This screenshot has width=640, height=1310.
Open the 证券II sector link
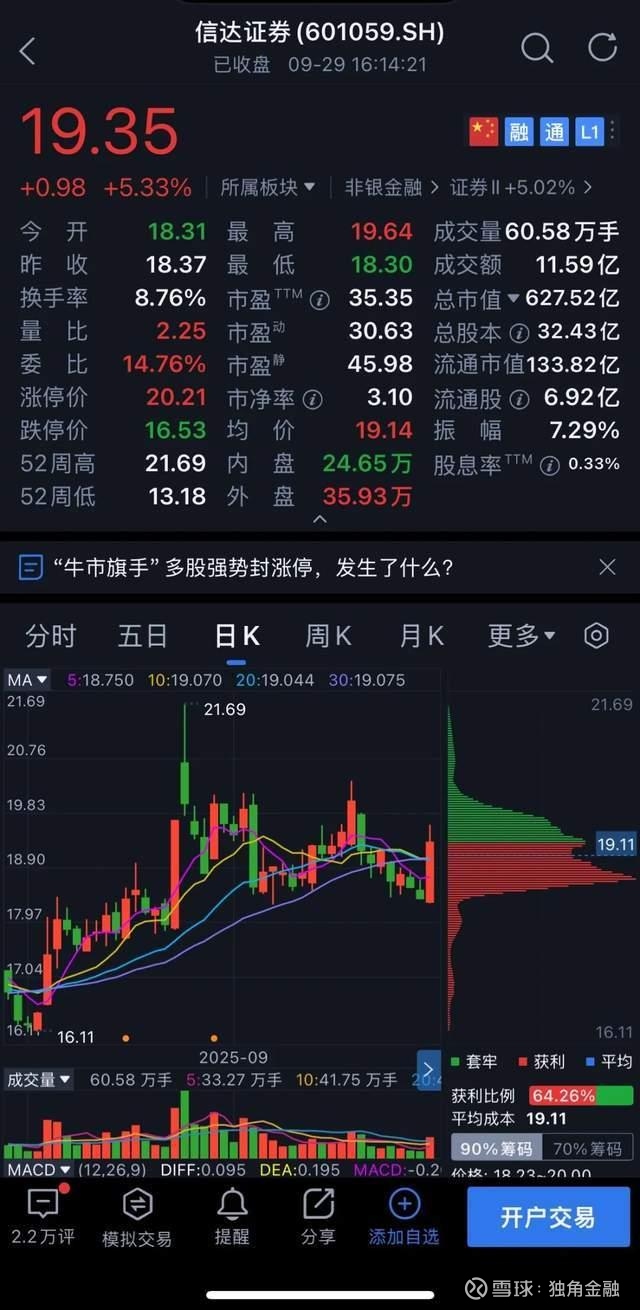(521, 187)
